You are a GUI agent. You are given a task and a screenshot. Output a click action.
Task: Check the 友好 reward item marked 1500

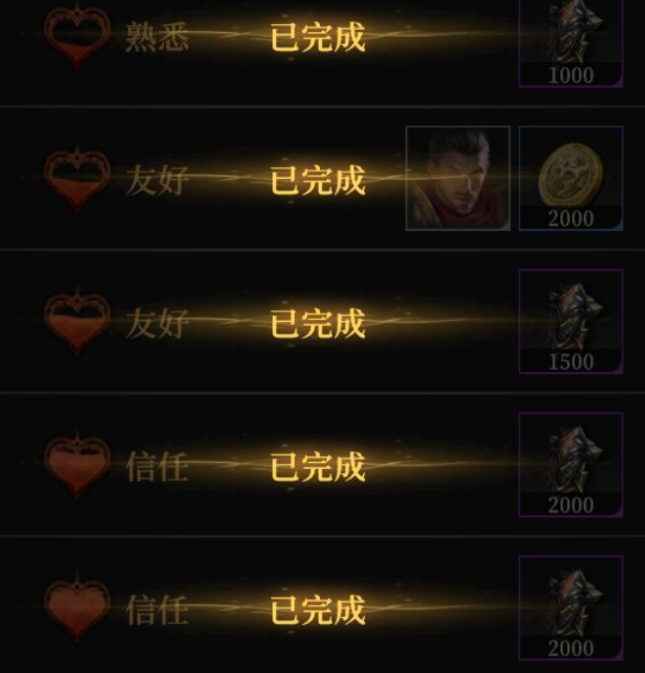pyautogui.click(x=571, y=320)
